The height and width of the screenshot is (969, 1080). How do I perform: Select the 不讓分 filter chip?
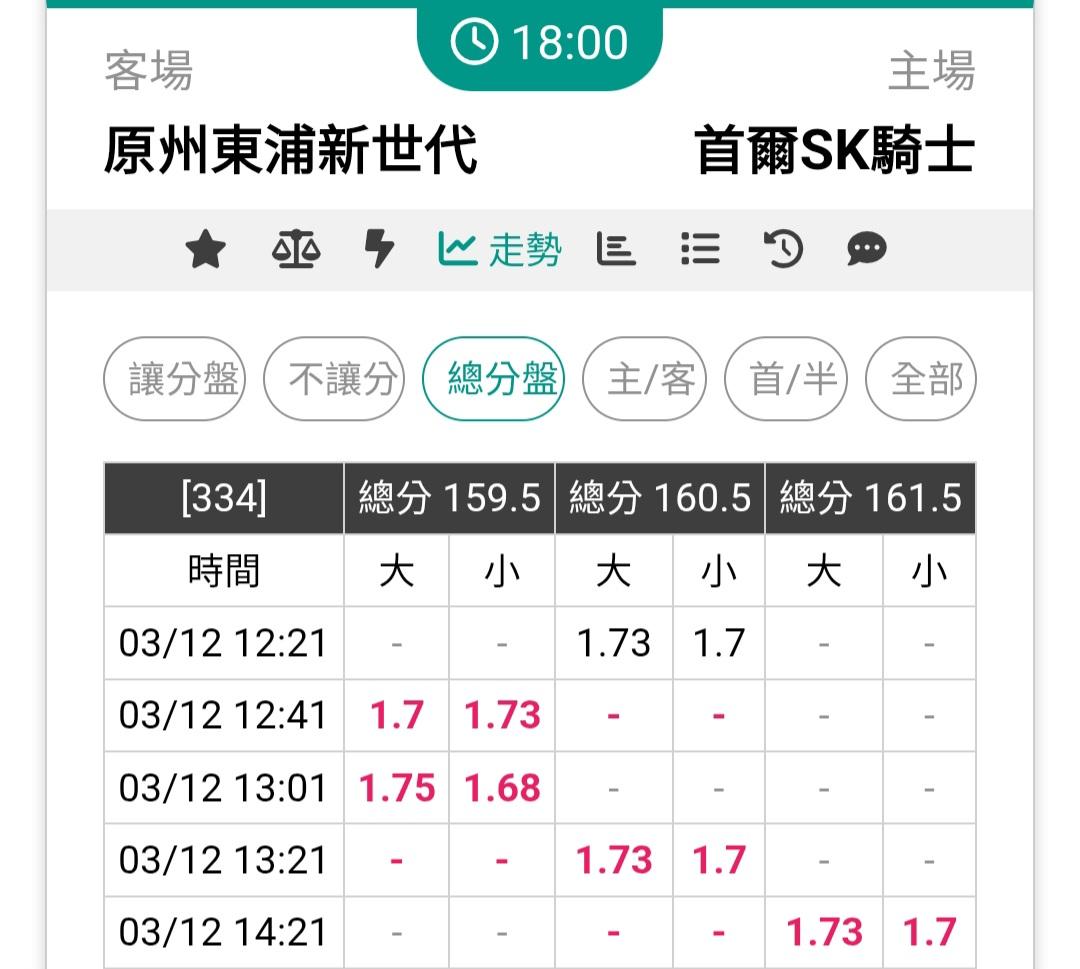[334, 380]
